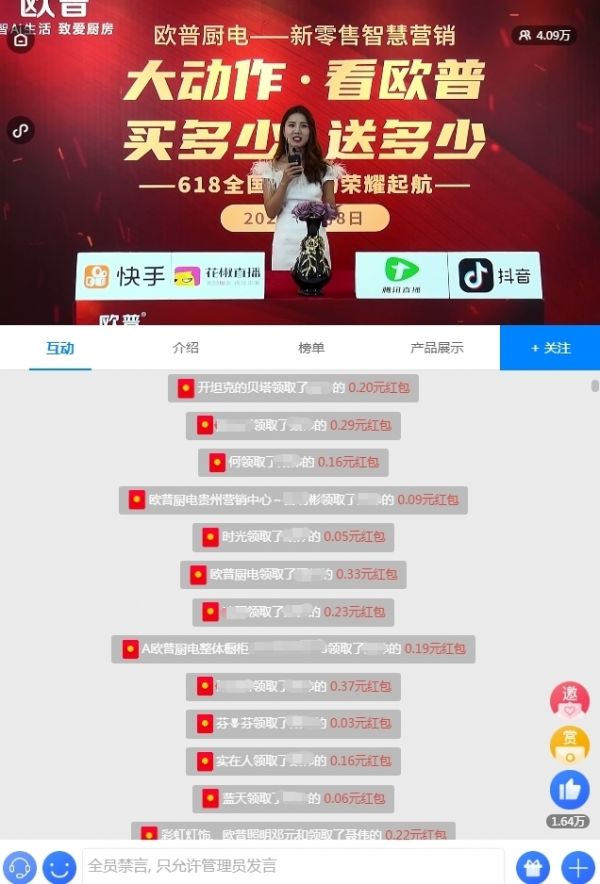Copy the share link icon
600x884 pixels.
[x=21, y=130]
